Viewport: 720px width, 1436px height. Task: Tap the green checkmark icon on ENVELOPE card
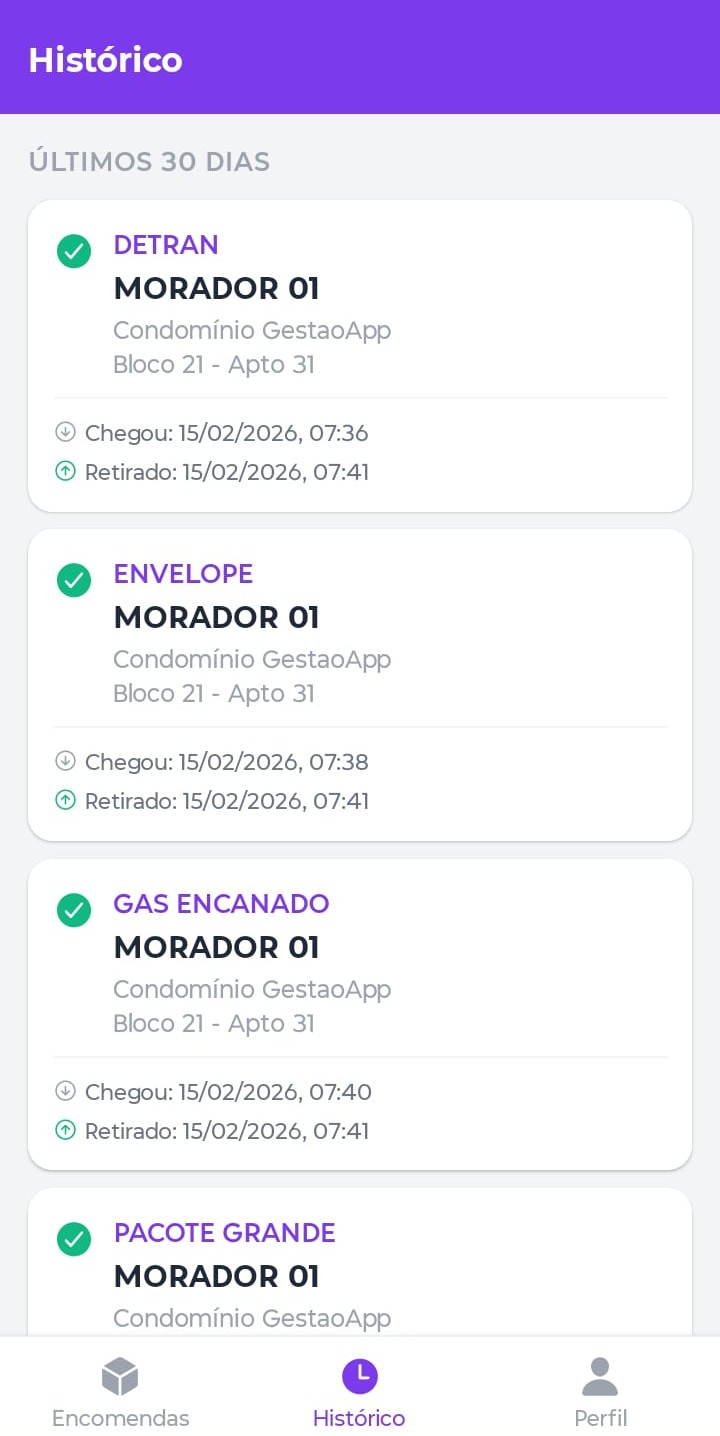pyautogui.click(x=73, y=581)
